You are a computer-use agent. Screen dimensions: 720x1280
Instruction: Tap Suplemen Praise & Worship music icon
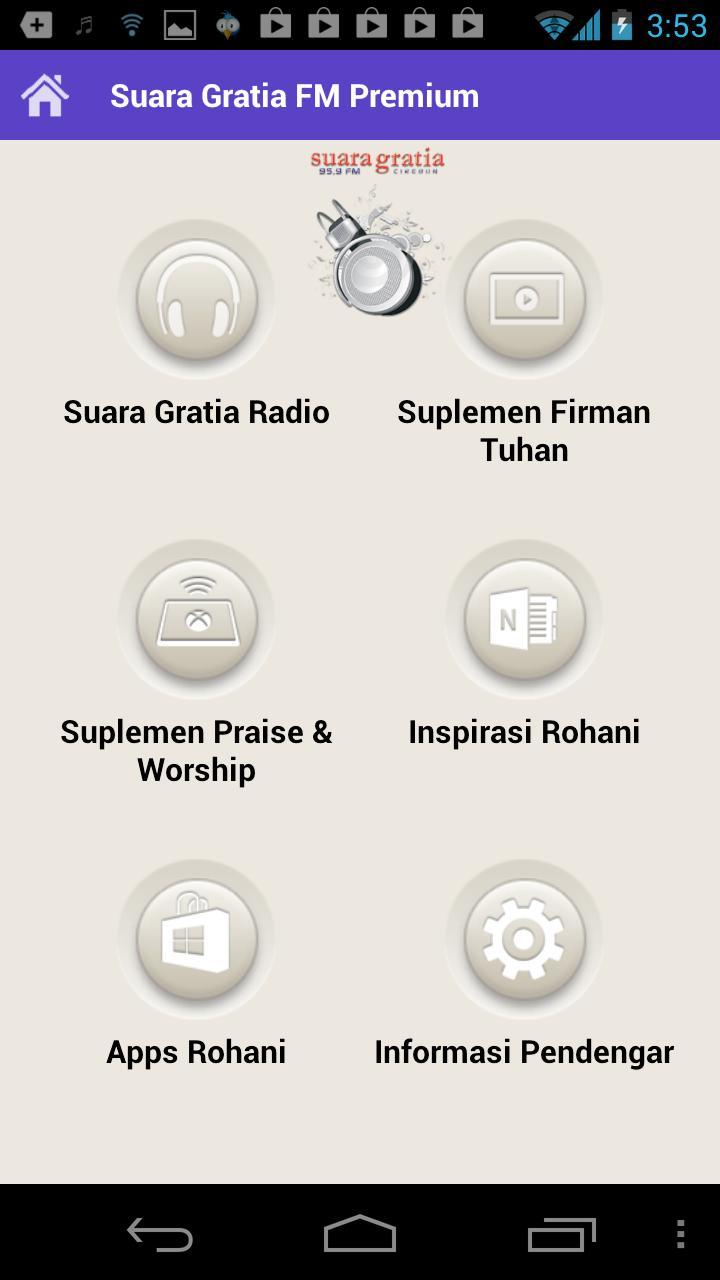point(196,618)
